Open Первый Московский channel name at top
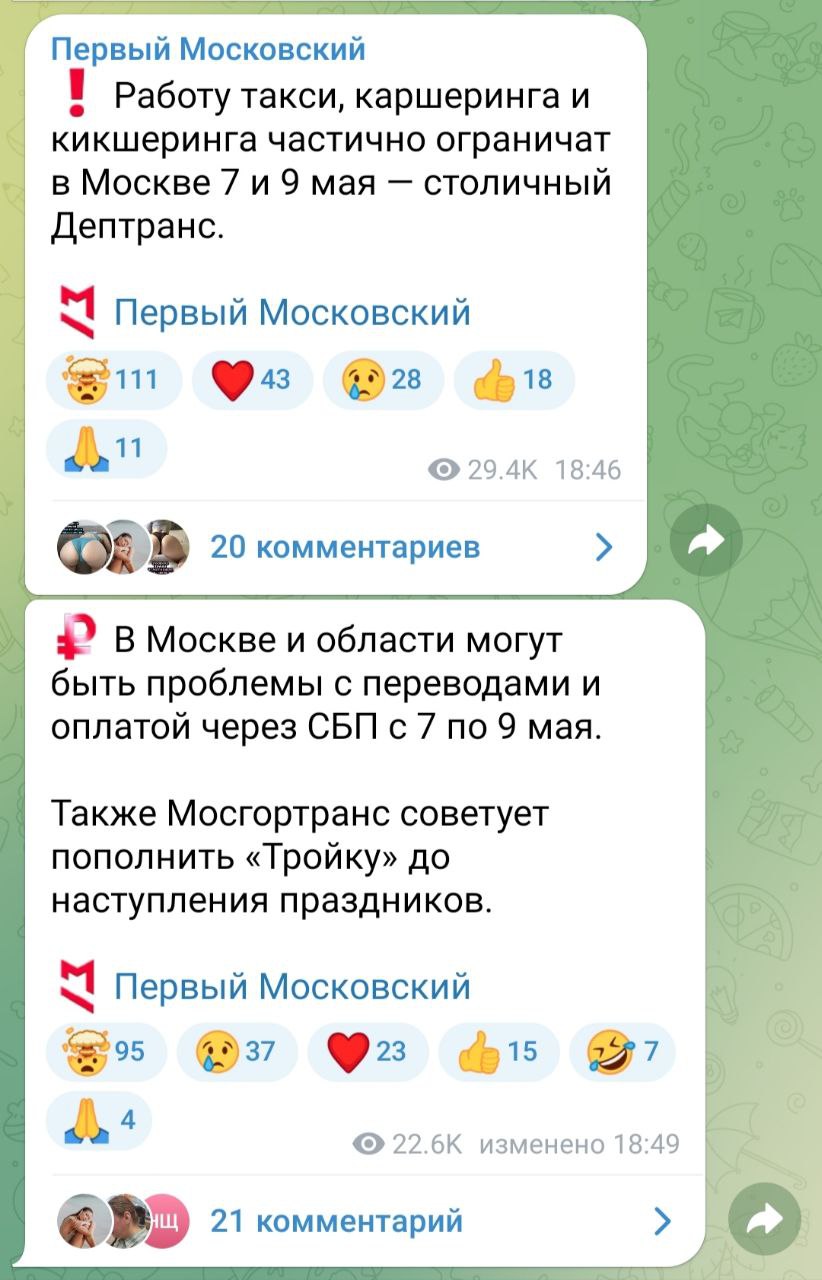822x1280 pixels. [208, 49]
